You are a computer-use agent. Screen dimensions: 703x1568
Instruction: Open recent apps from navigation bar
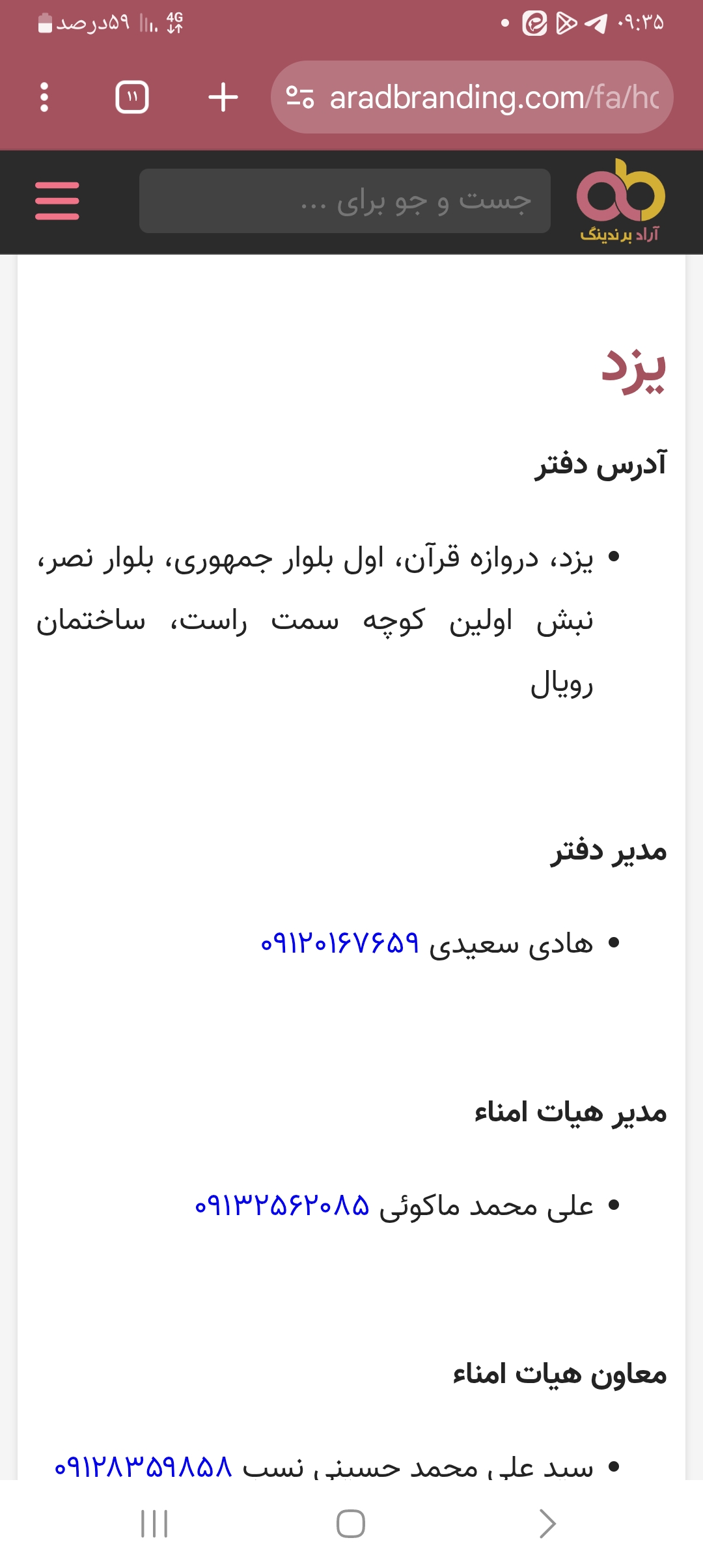coord(154,1524)
